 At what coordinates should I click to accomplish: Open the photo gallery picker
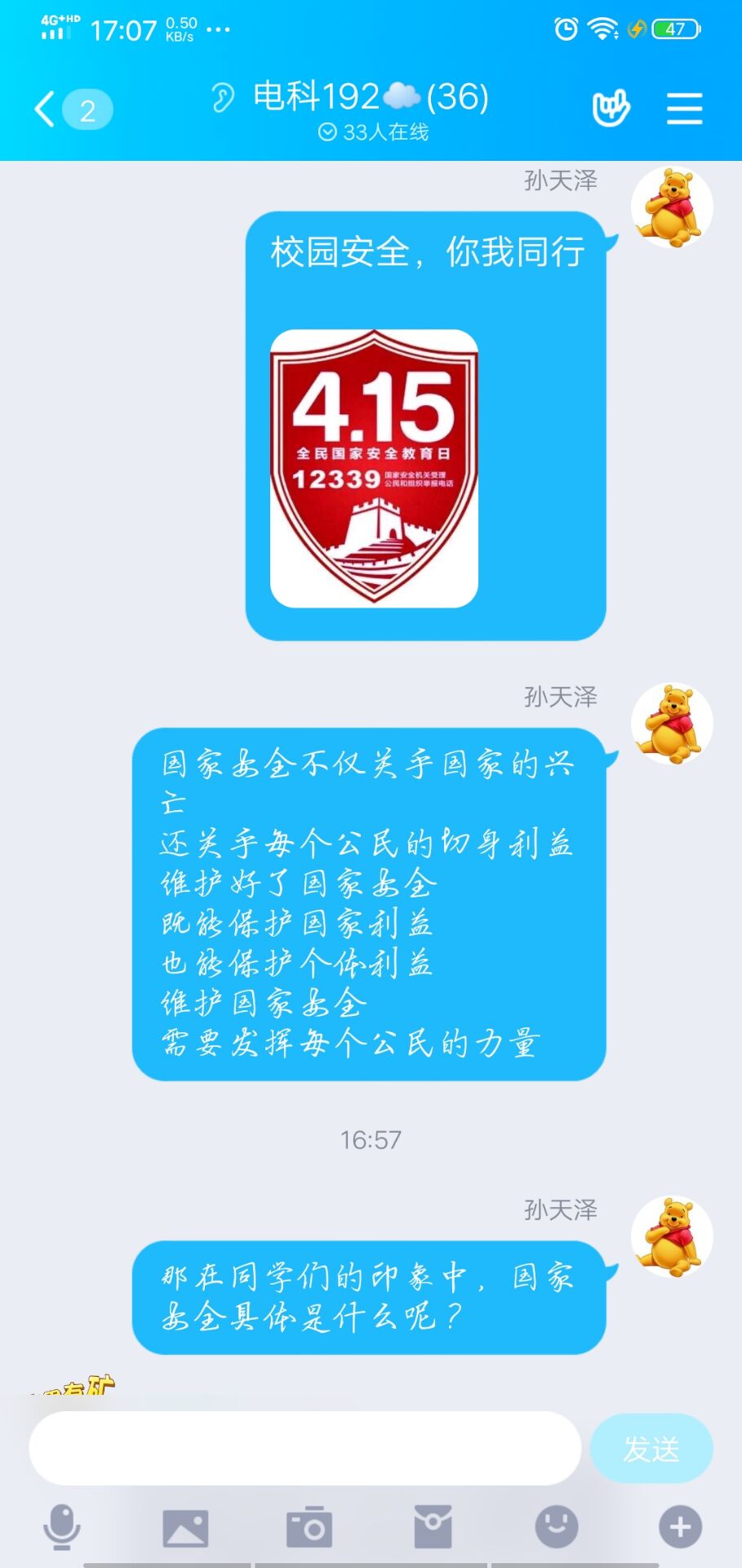[185, 1527]
